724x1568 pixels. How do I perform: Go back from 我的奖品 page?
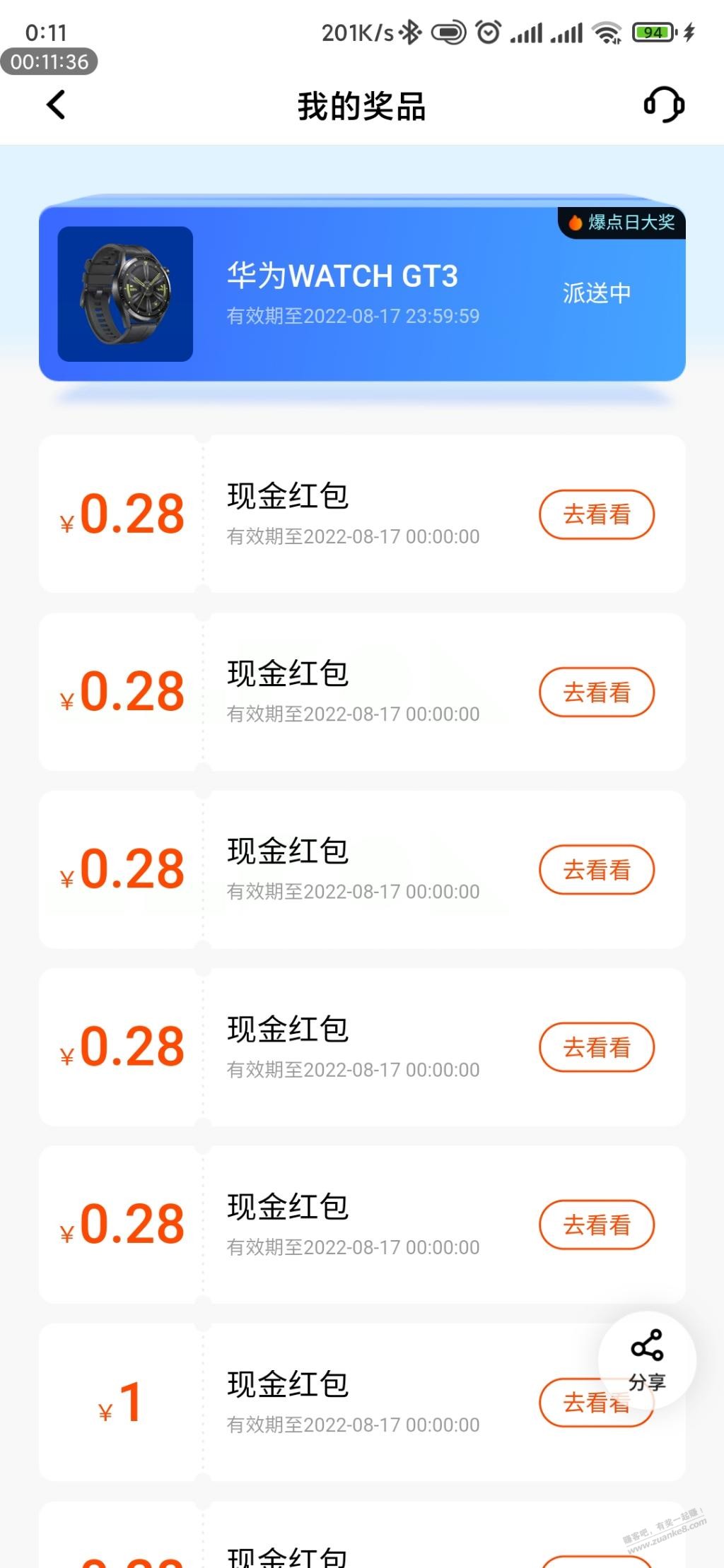pyautogui.click(x=56, y=105)
